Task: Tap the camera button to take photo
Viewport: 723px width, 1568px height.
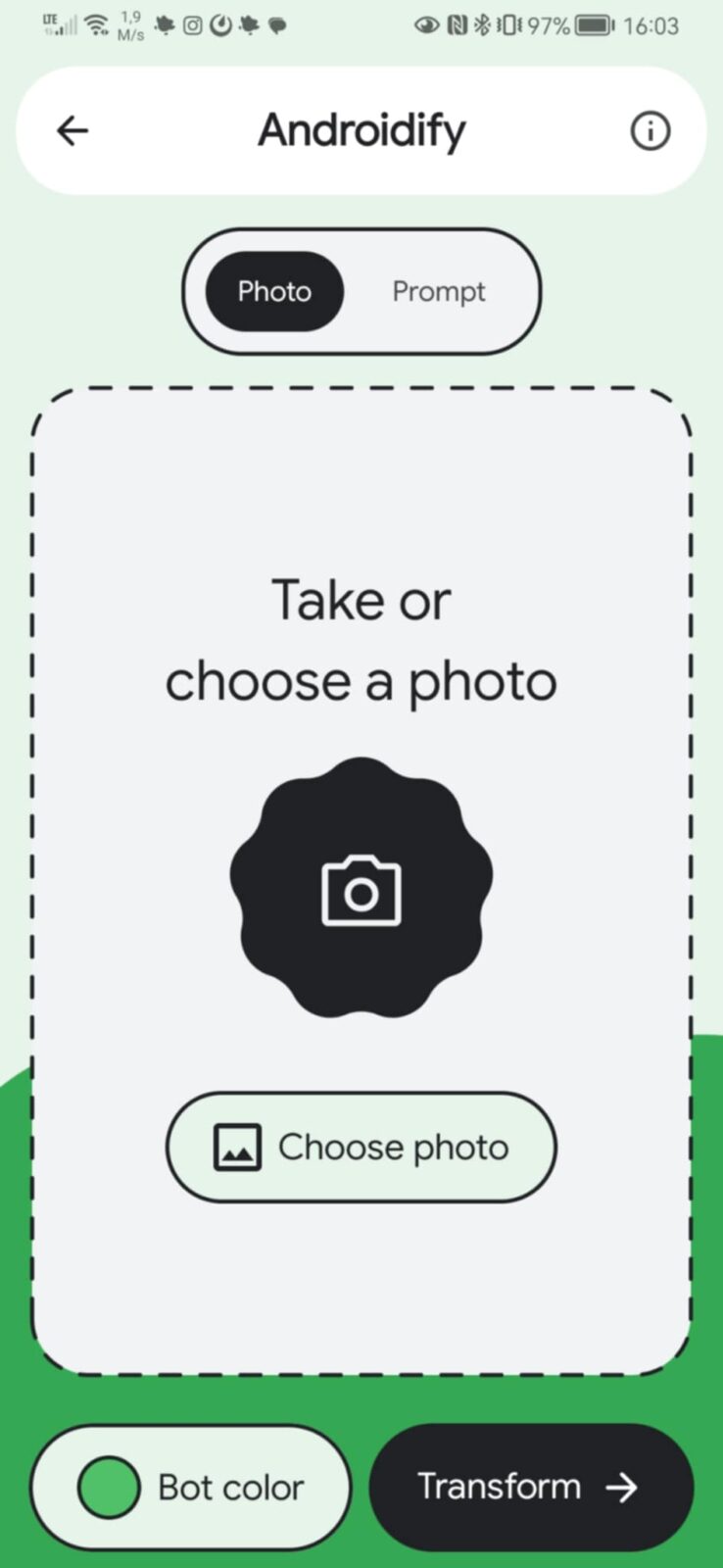Action: pyautogui.click(x=361, y=888)
